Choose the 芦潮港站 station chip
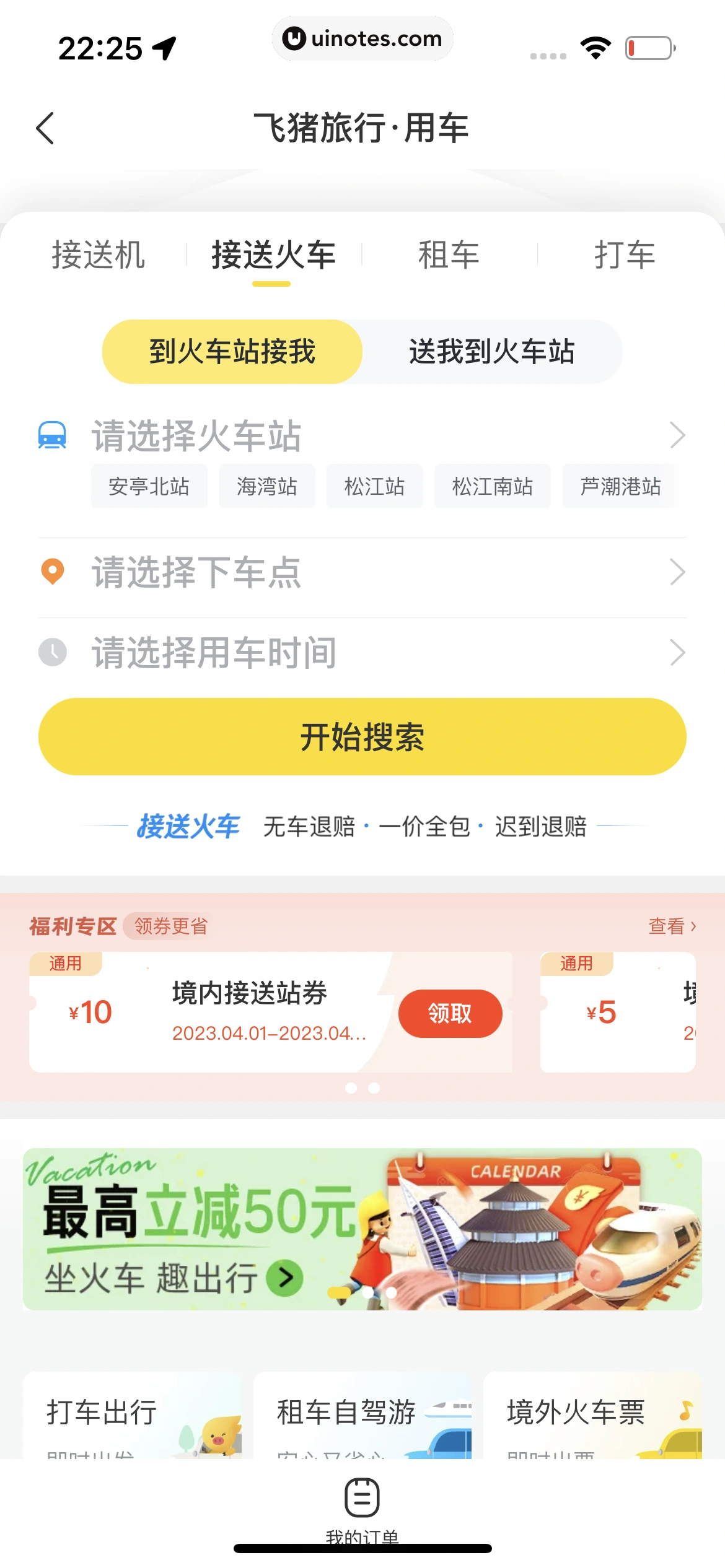The height and width of the screenshot is (1568, 725). click(620, 486)
